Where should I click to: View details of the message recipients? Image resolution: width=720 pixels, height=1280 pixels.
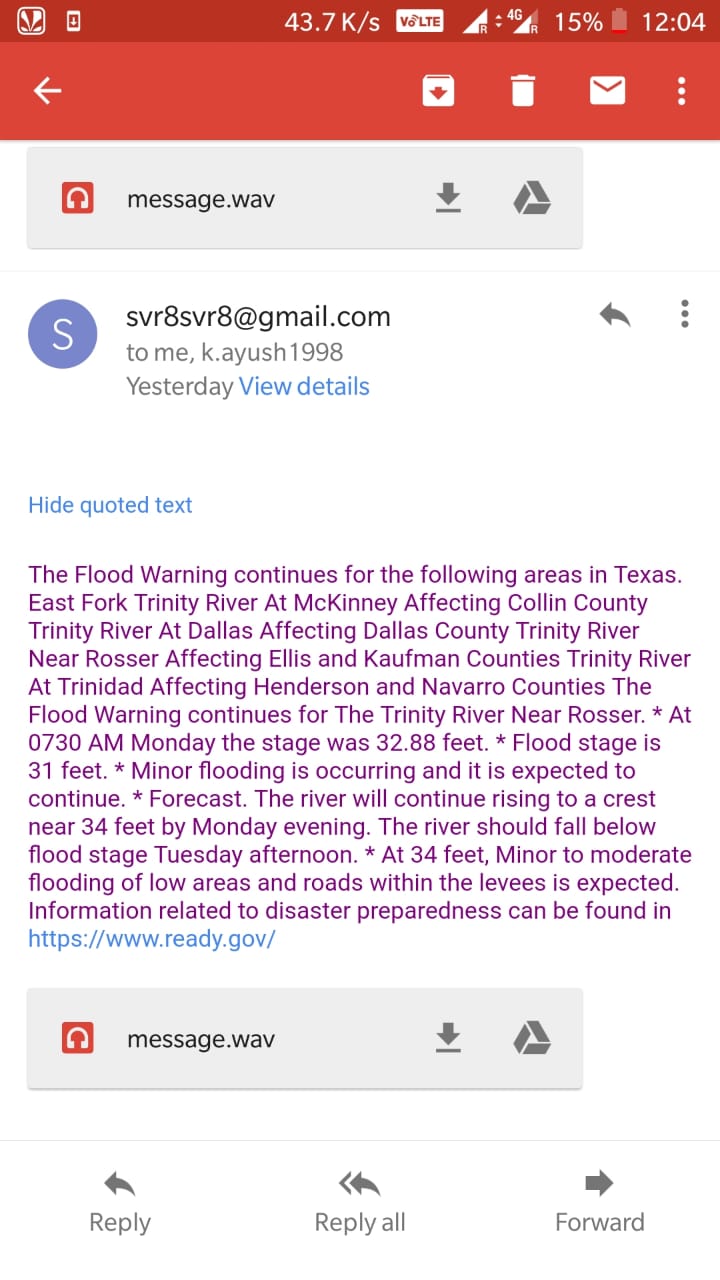(x=304, y=387)
